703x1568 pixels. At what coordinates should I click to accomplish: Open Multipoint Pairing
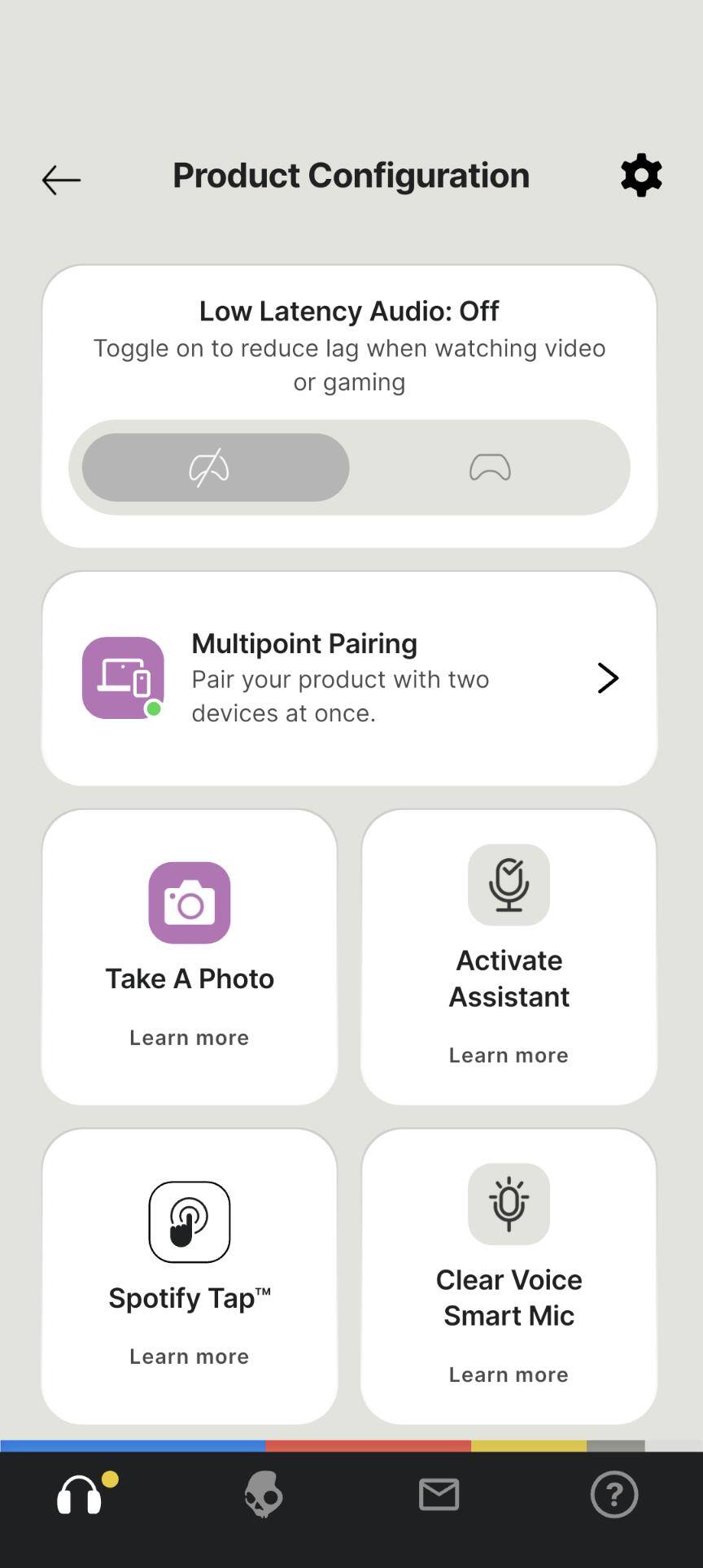click(x=349, y=678)
